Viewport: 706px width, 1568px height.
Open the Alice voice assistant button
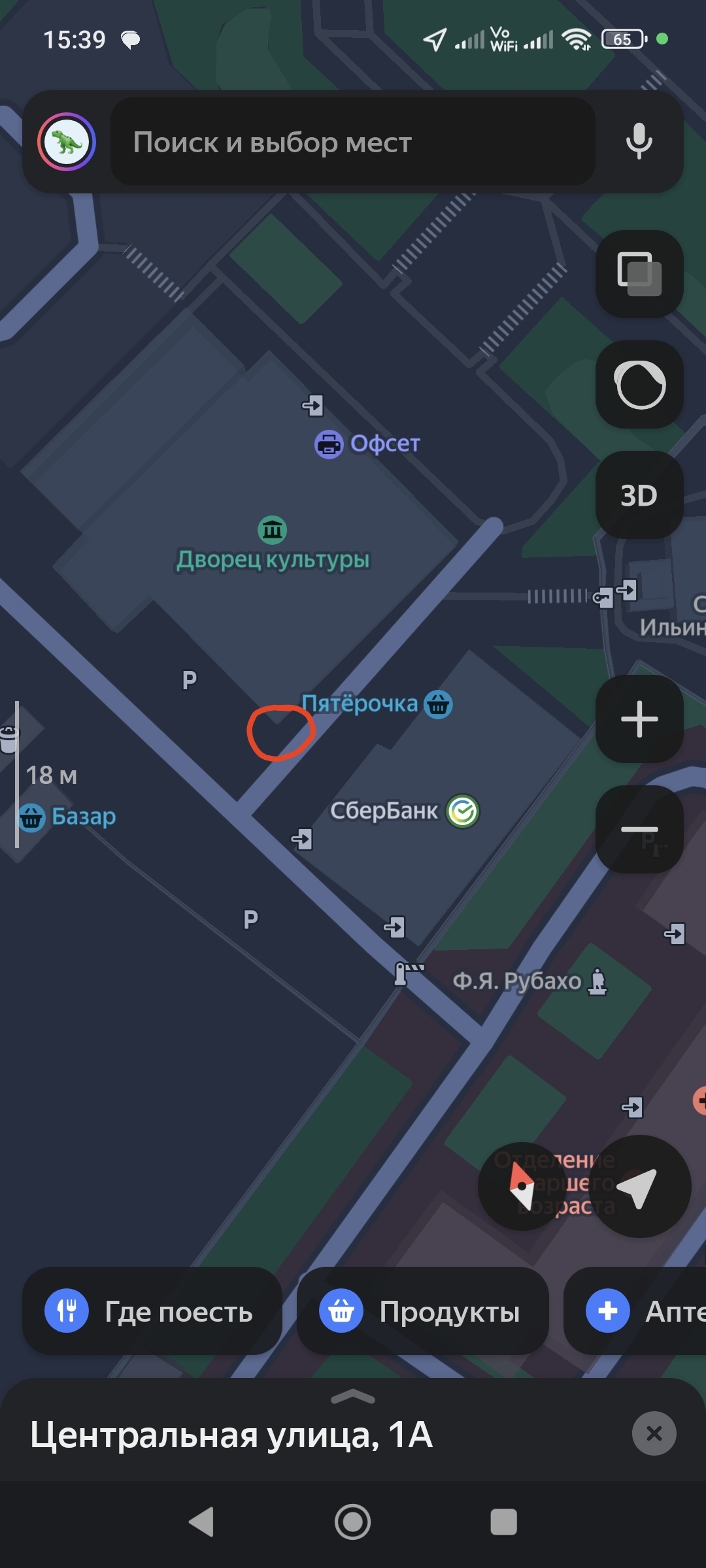point(639,384)
